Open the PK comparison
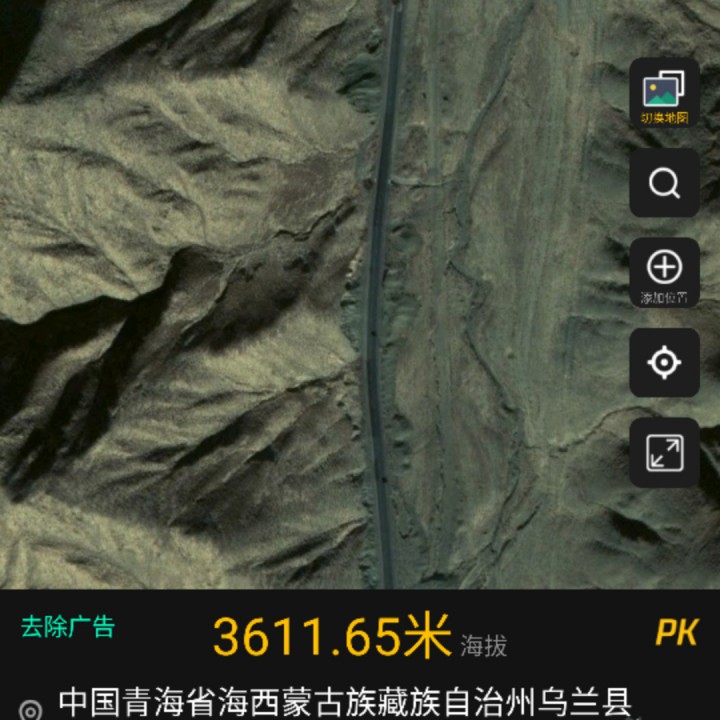 (676, 632)
